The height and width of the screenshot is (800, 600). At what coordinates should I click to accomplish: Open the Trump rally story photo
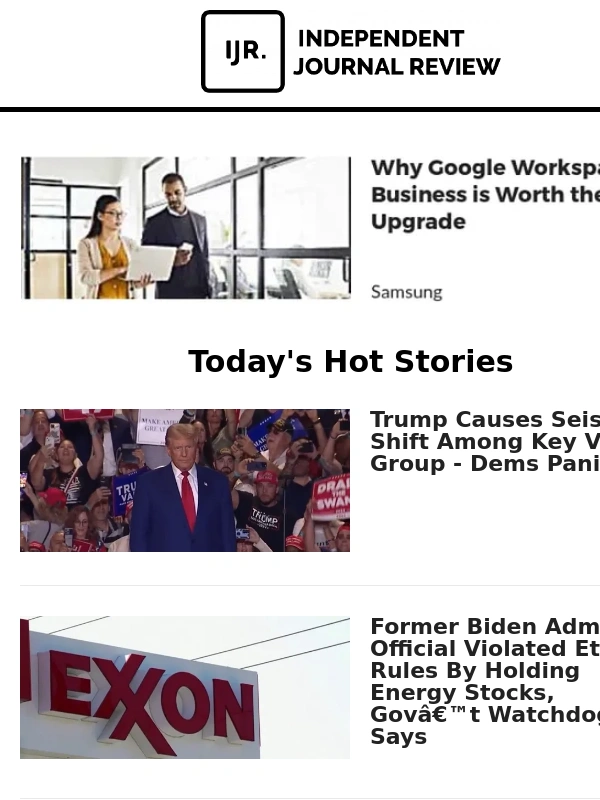[185, 480]
